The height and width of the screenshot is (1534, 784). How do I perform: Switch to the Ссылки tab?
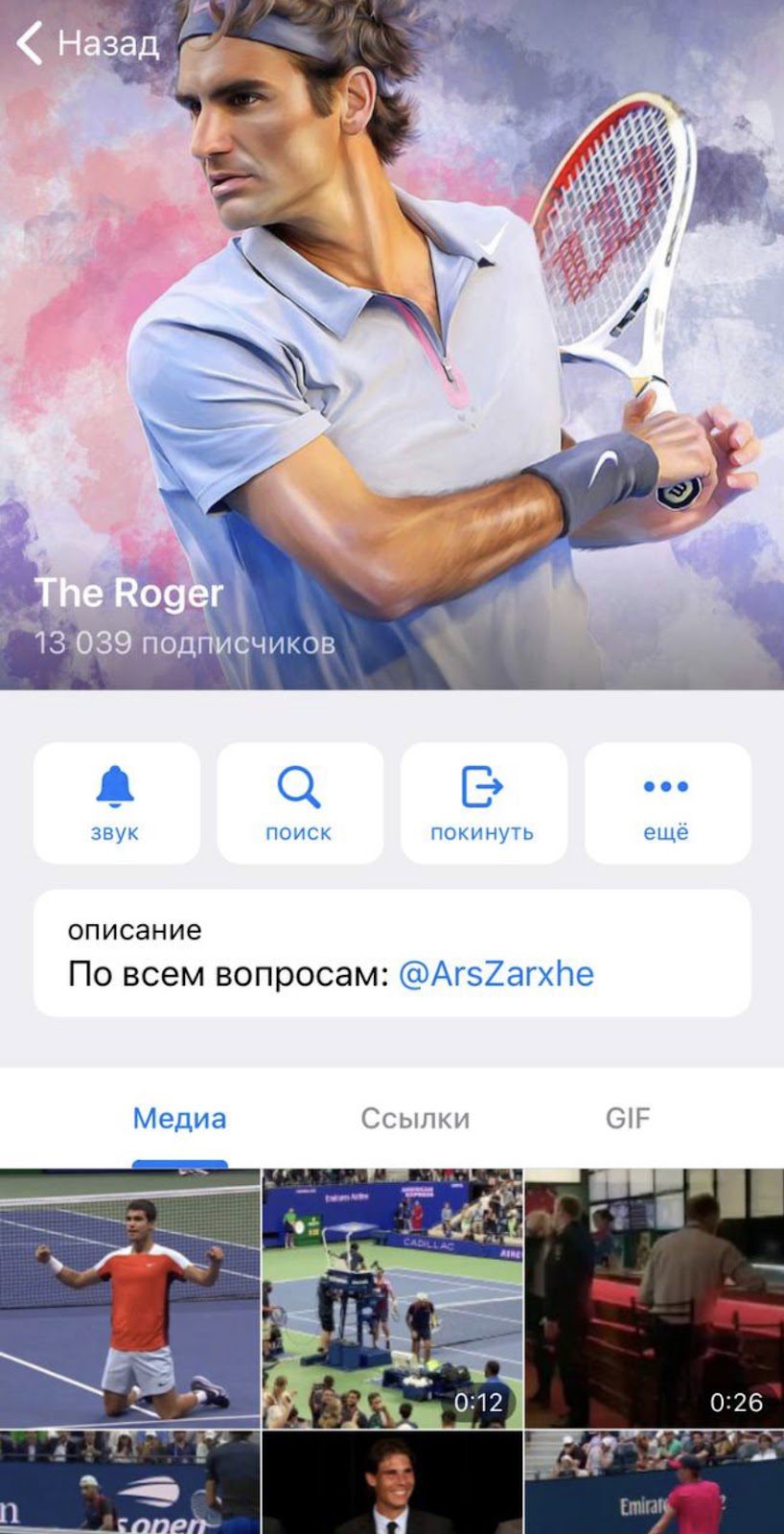415,1118
